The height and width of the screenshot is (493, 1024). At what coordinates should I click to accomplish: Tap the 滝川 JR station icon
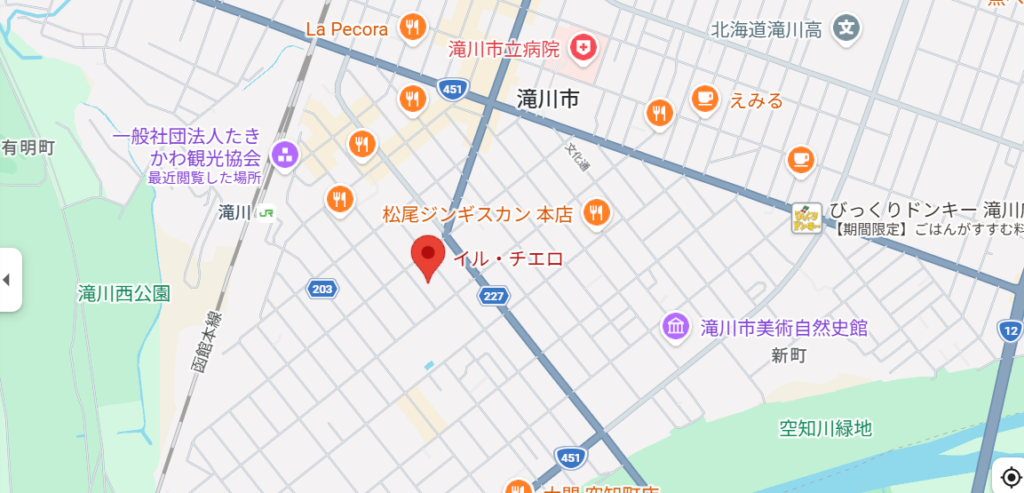pyautogui.click(x=265, y=212)
